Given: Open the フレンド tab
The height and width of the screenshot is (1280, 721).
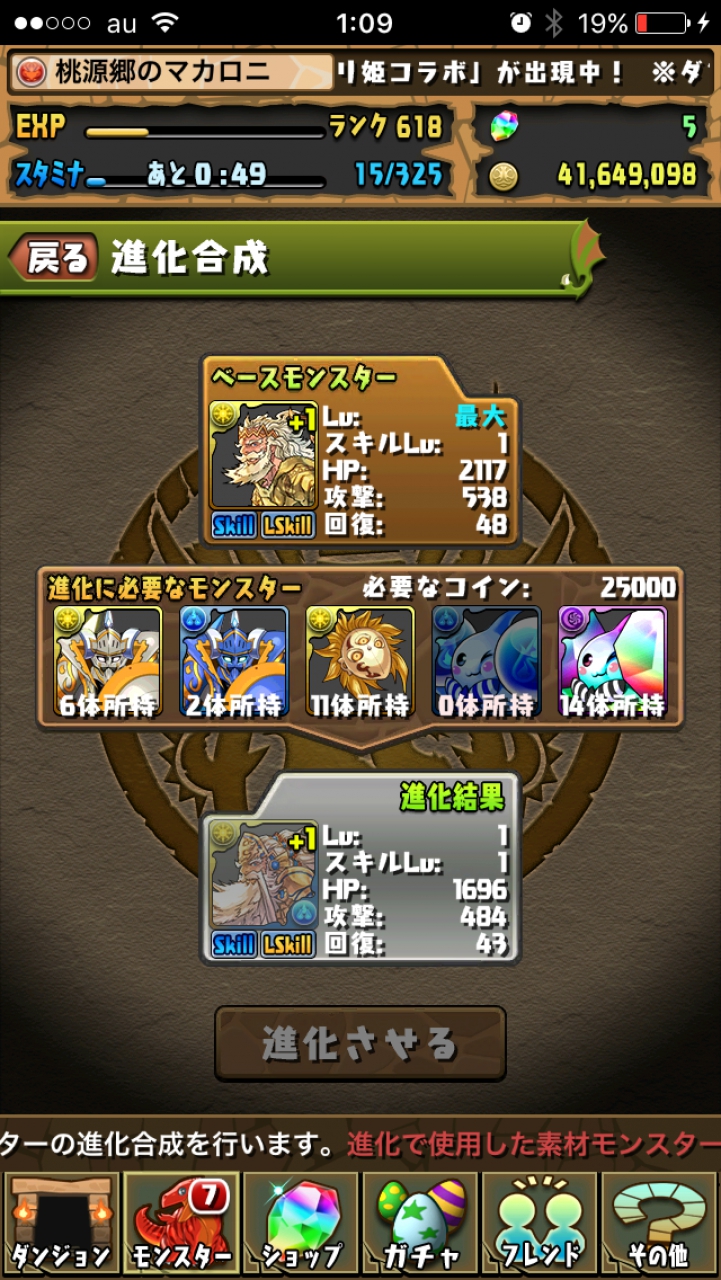Looking at the screenshot, I should point(540,1222).
